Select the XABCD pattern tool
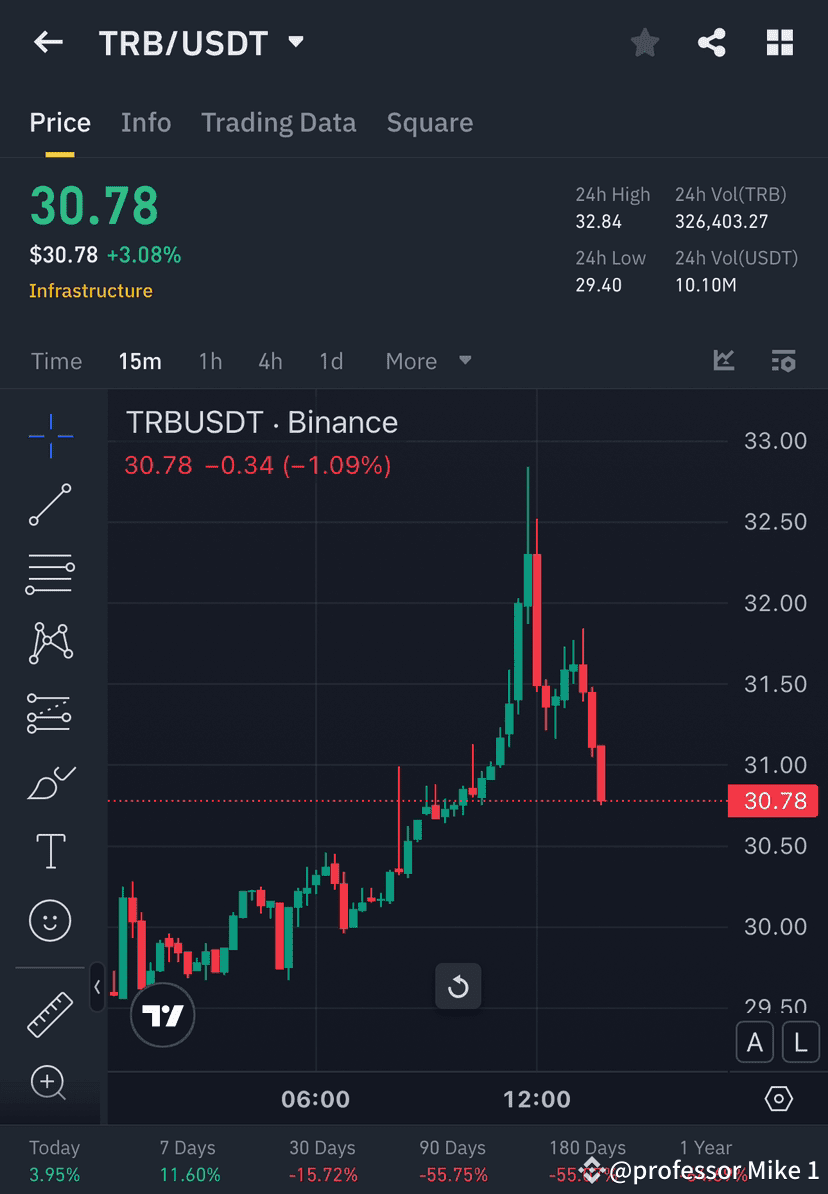The height and width of the screenshot is (1194, 828). click(50, 643)
